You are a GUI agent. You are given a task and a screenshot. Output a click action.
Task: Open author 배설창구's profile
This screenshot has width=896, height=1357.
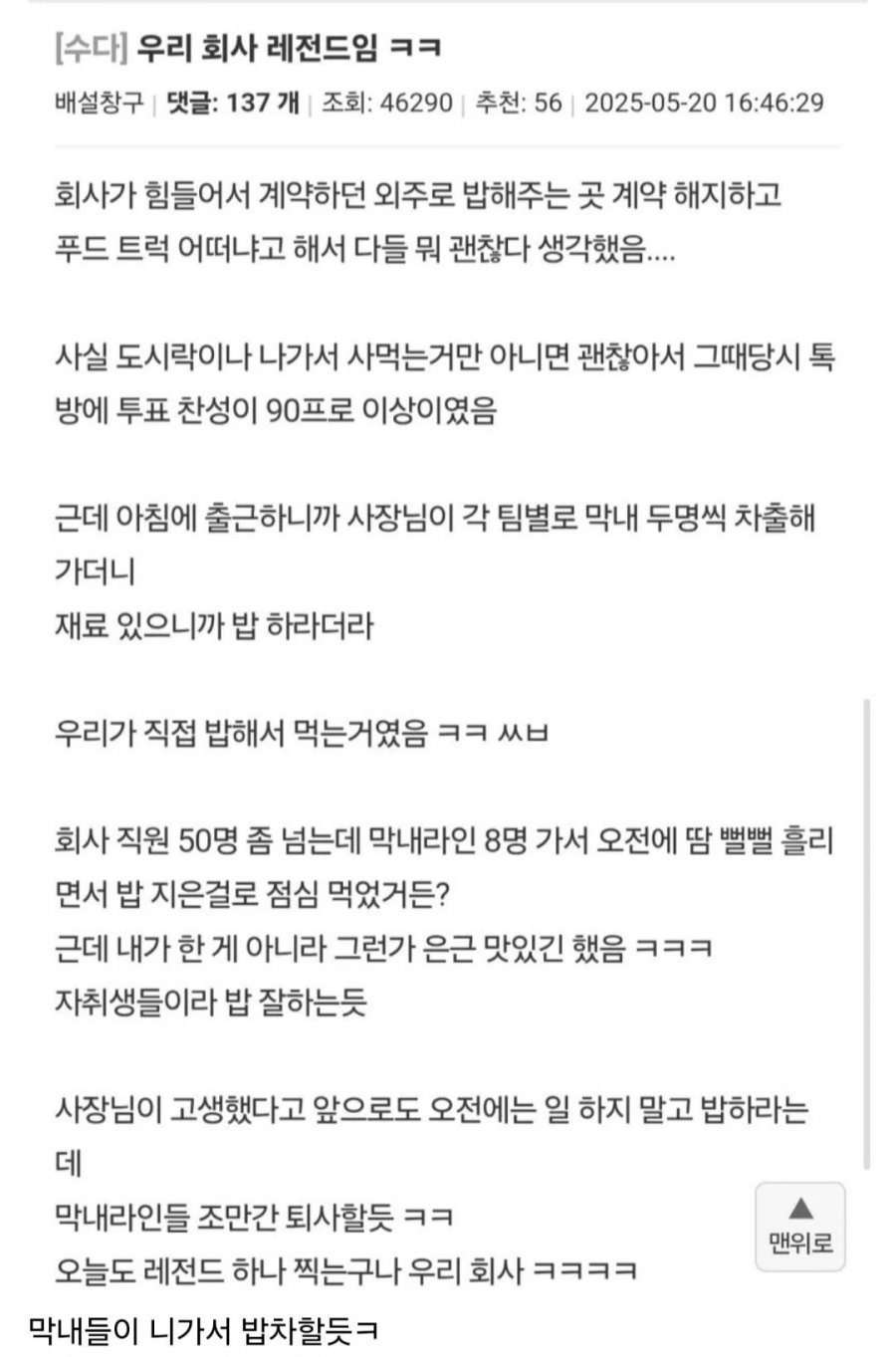pos(99,103)
